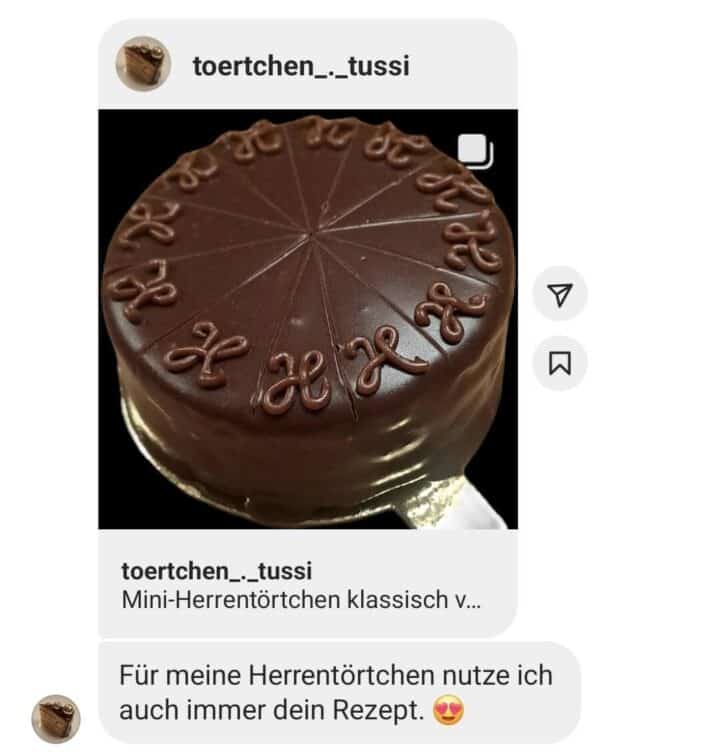Tap the sender's avatar beside the message
The width and height of the screenshot is (720, 752).
pos(56,718)
